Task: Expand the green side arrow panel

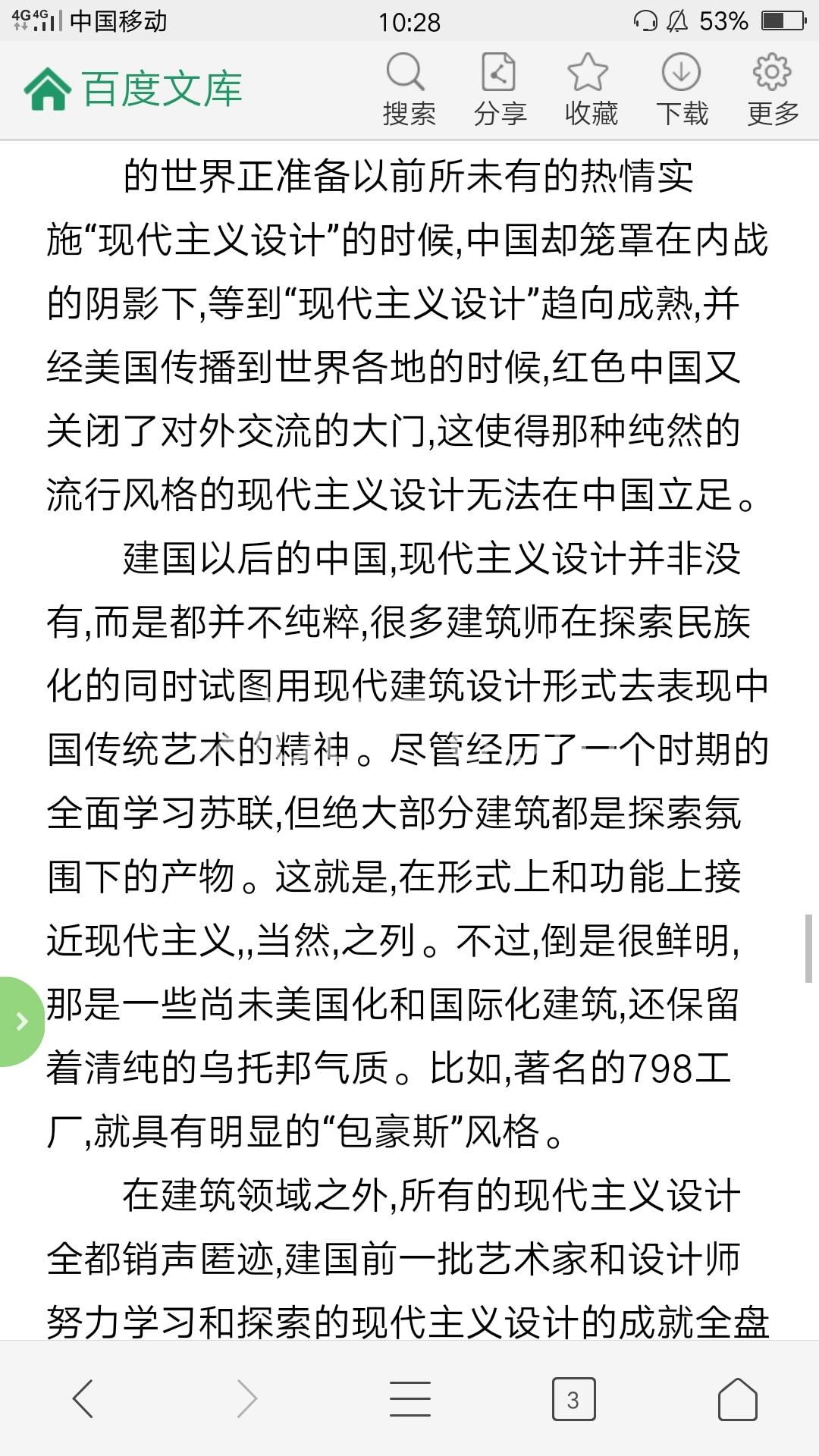Action: pos(20,1021)
